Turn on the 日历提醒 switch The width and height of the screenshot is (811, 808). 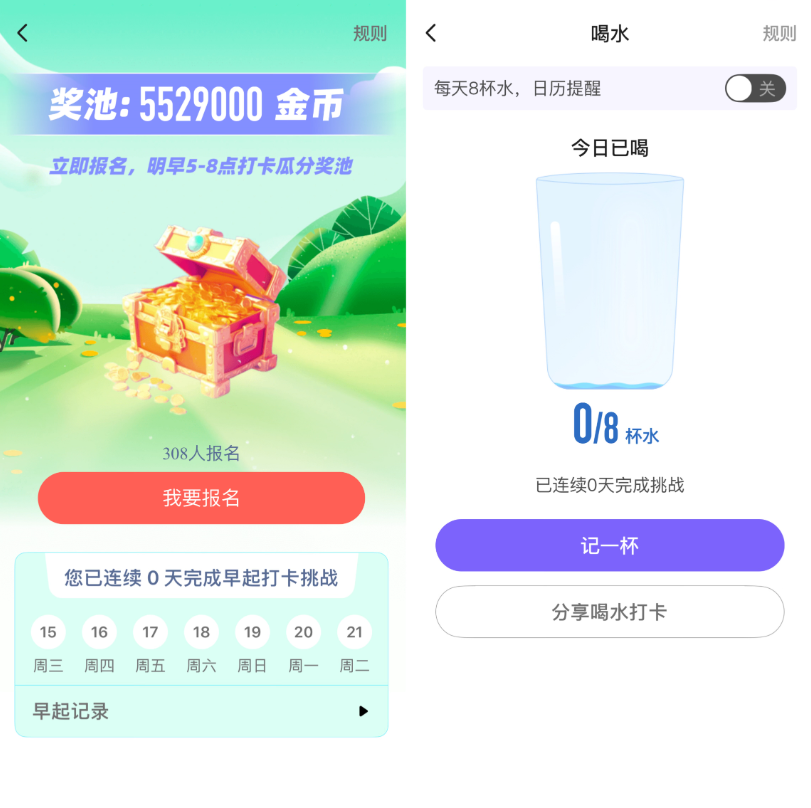[x=755, y=88]
